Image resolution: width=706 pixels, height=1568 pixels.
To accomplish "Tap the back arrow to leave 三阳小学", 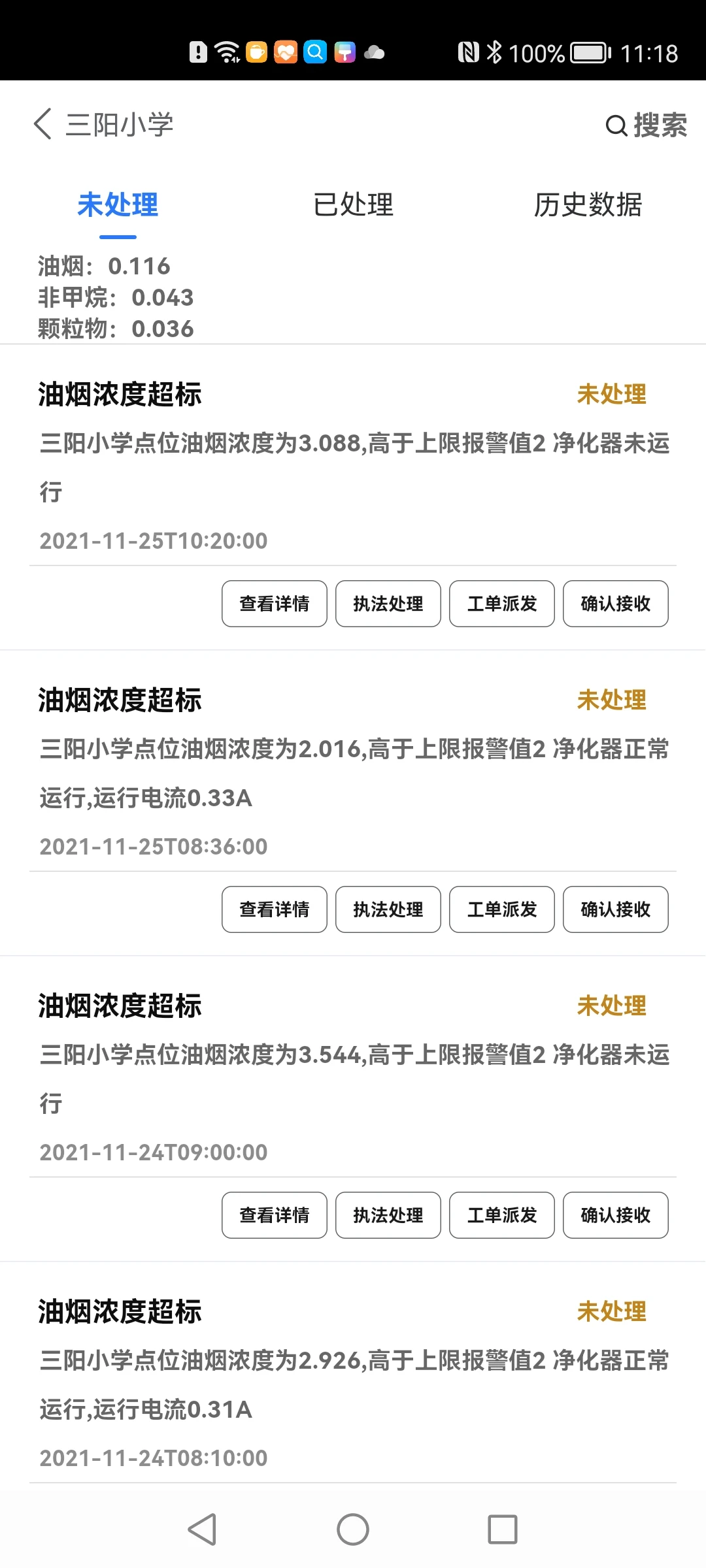I will (42, 124).
